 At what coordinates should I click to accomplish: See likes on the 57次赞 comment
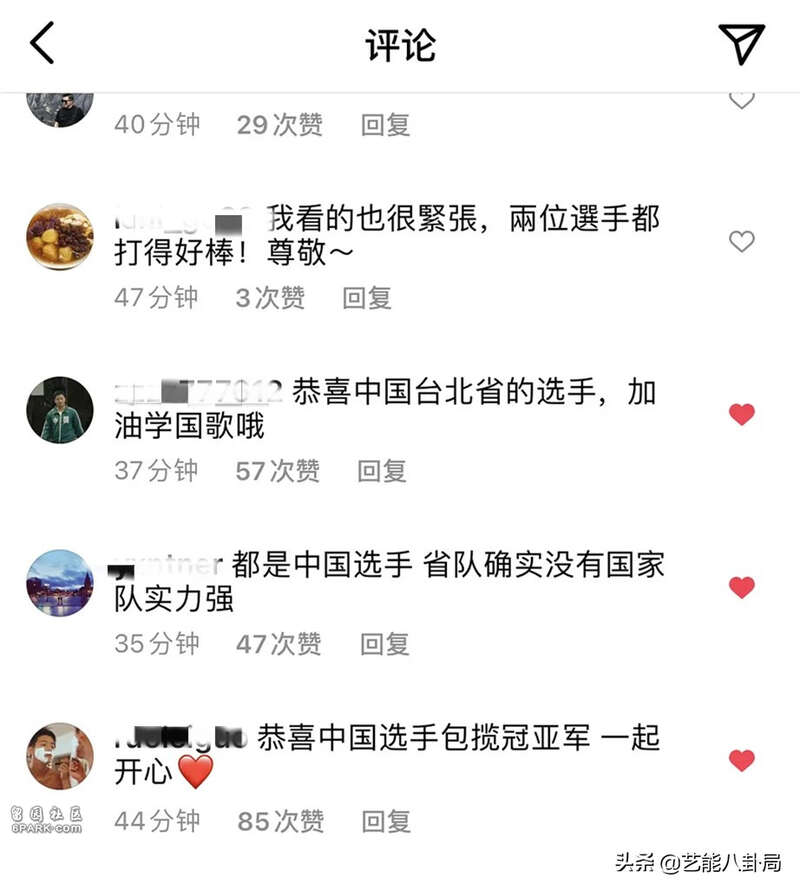tap(277, 470)
